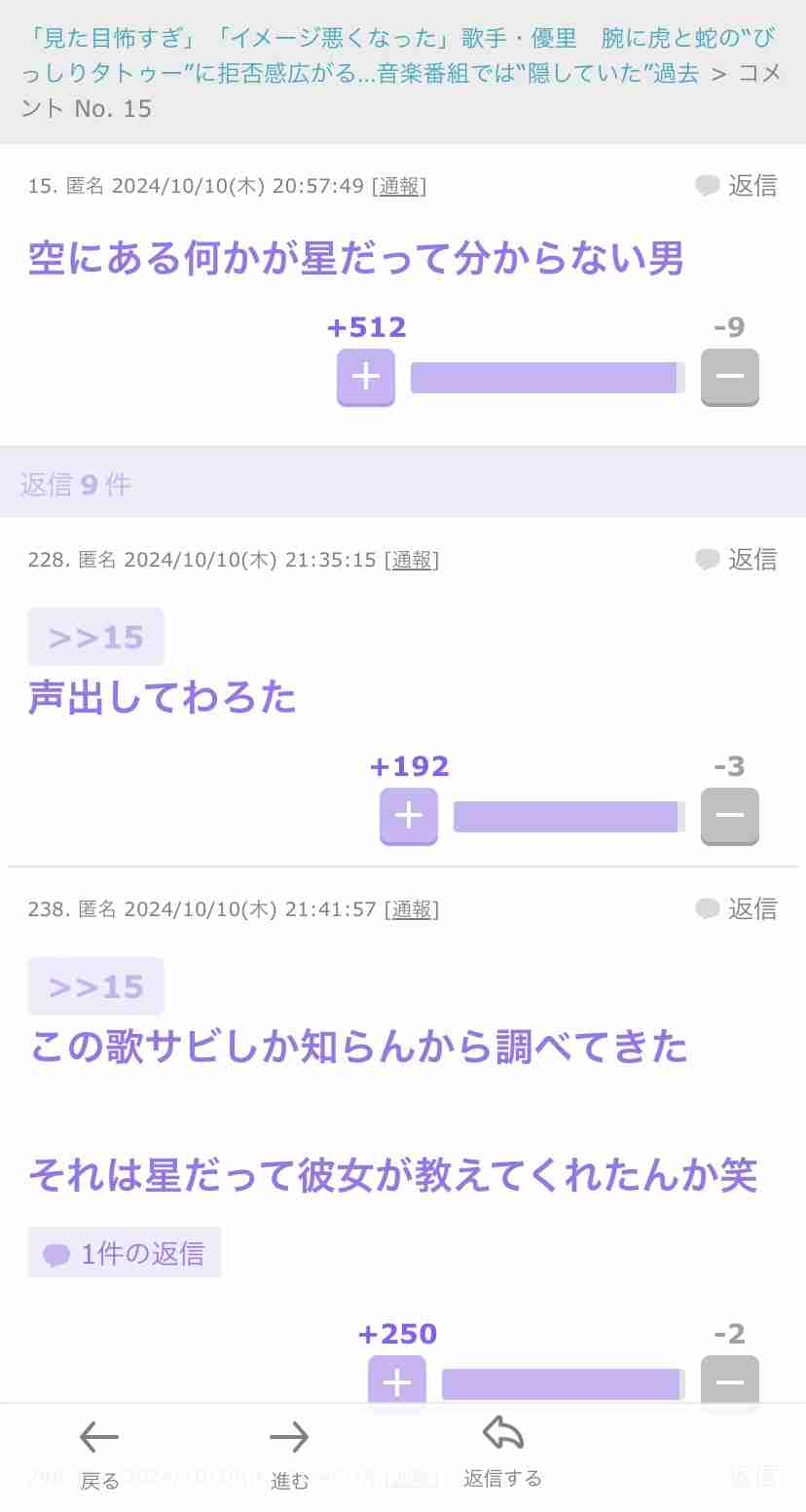Viewport: 806px width, 1512px height.
Task: Report comment 15 via 通報 link
Action: (x=398, y=186)
